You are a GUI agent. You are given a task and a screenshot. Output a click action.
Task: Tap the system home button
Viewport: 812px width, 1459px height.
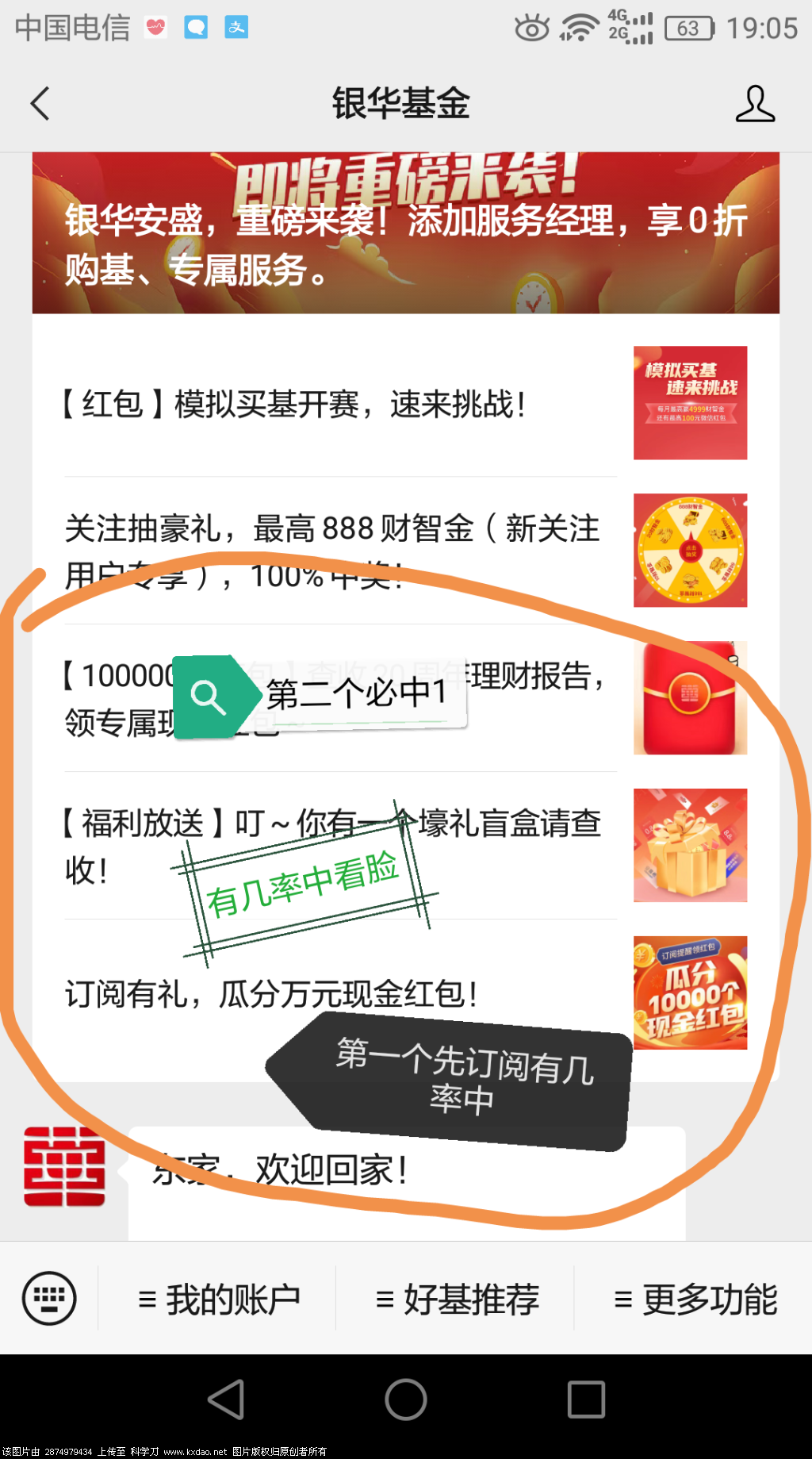tap(406, 1399)
